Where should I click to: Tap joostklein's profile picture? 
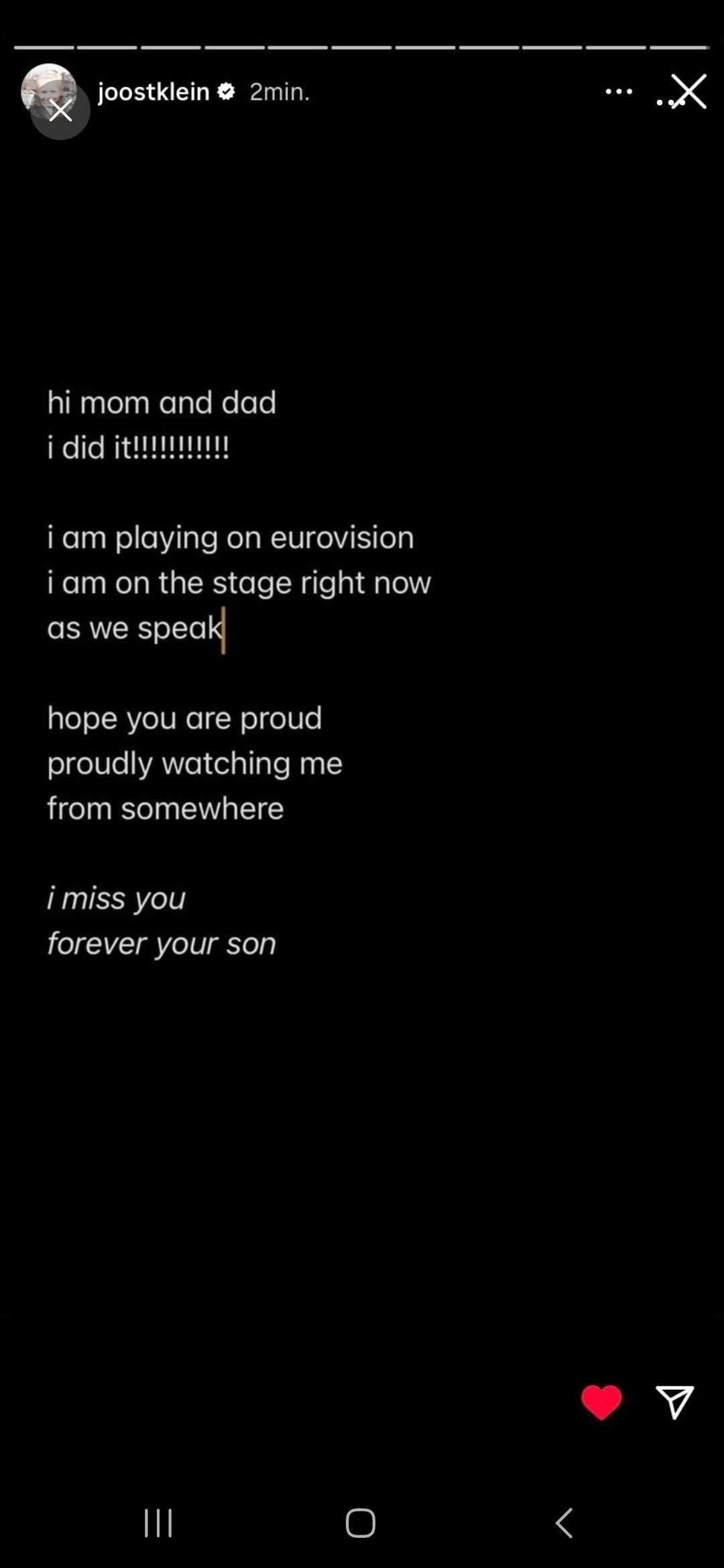coord(48,90)
